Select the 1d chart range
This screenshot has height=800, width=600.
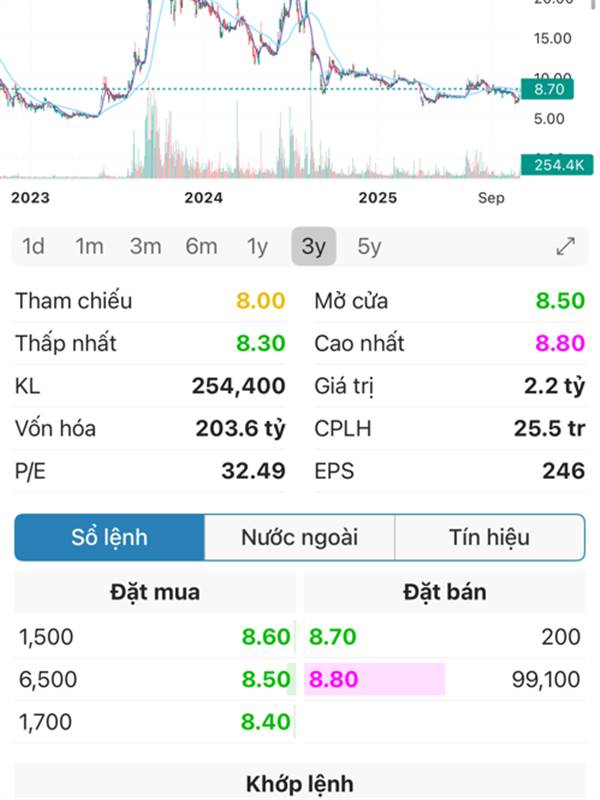coord(34,246)
